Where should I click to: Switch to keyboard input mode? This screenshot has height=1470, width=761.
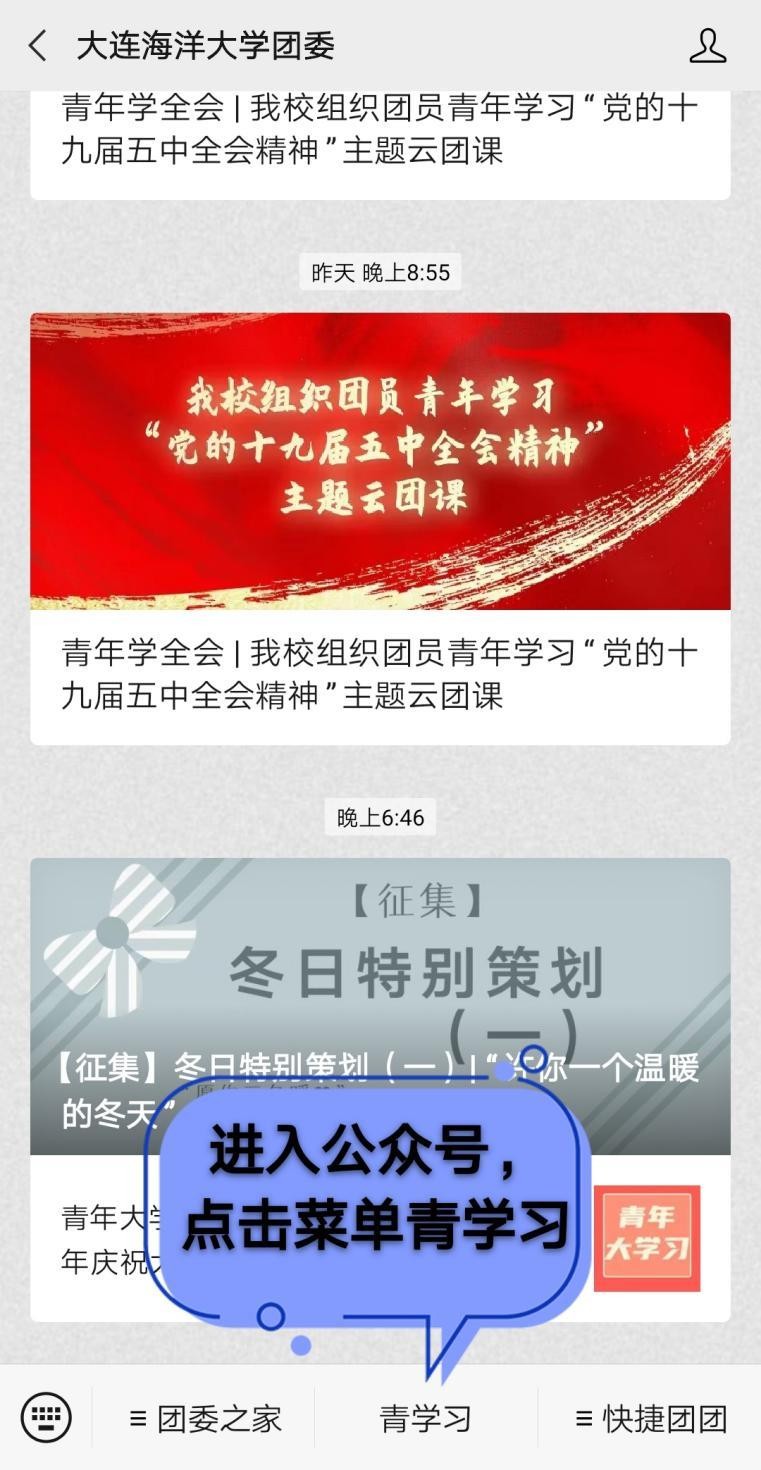(x=46, y=1418)
